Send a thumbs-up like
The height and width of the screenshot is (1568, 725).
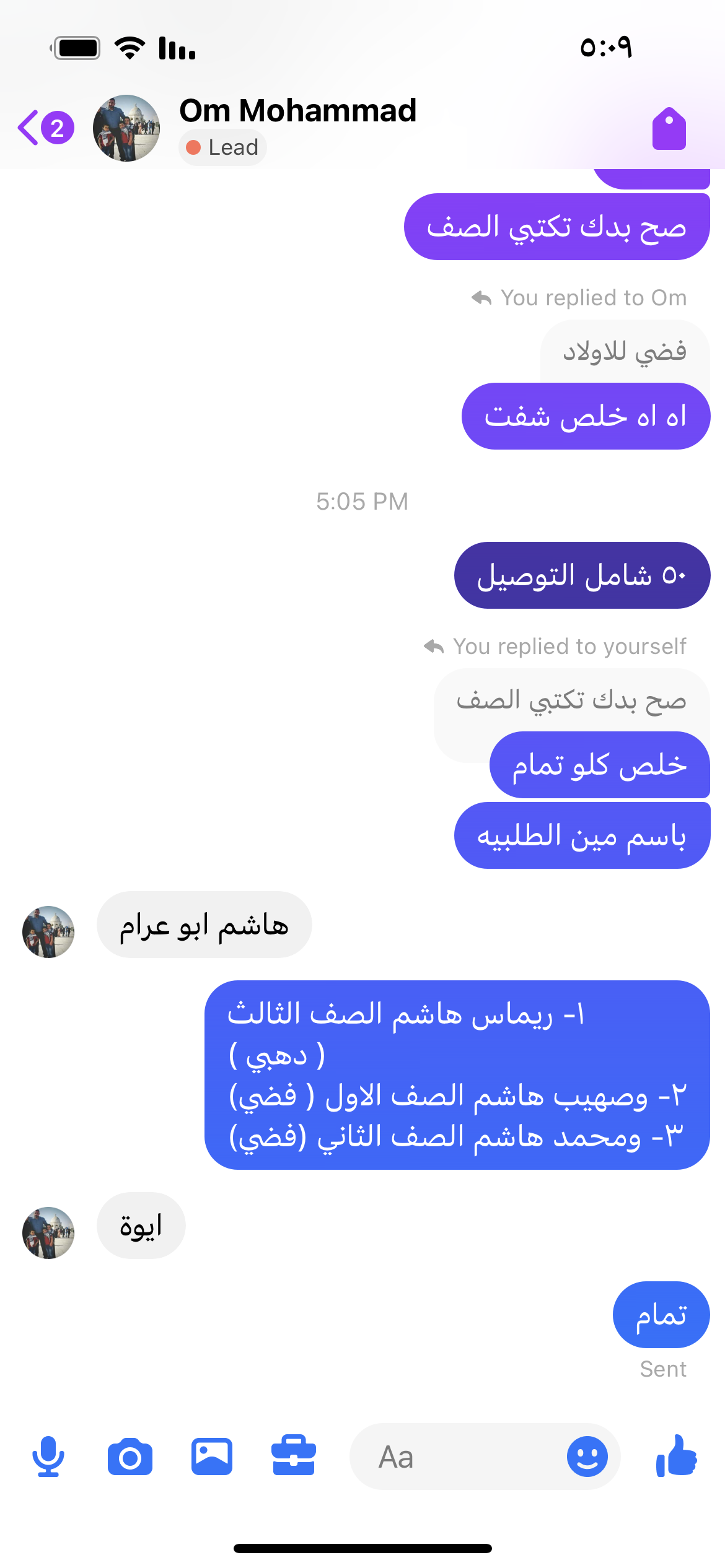point(677,1457)
